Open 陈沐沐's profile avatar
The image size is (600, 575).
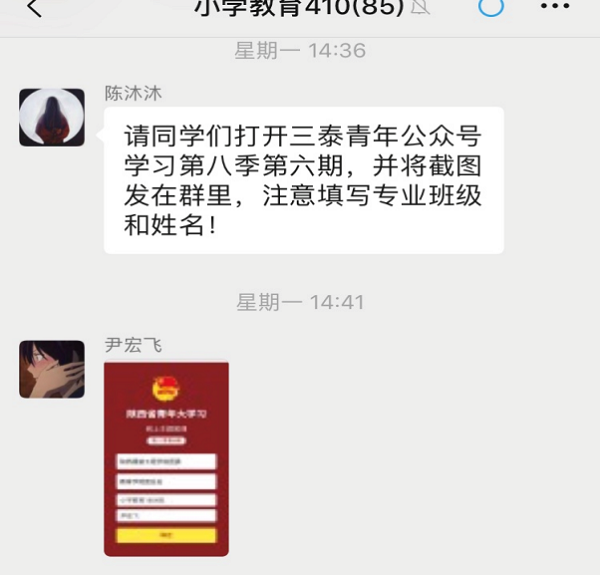click(x=52, y=117)
